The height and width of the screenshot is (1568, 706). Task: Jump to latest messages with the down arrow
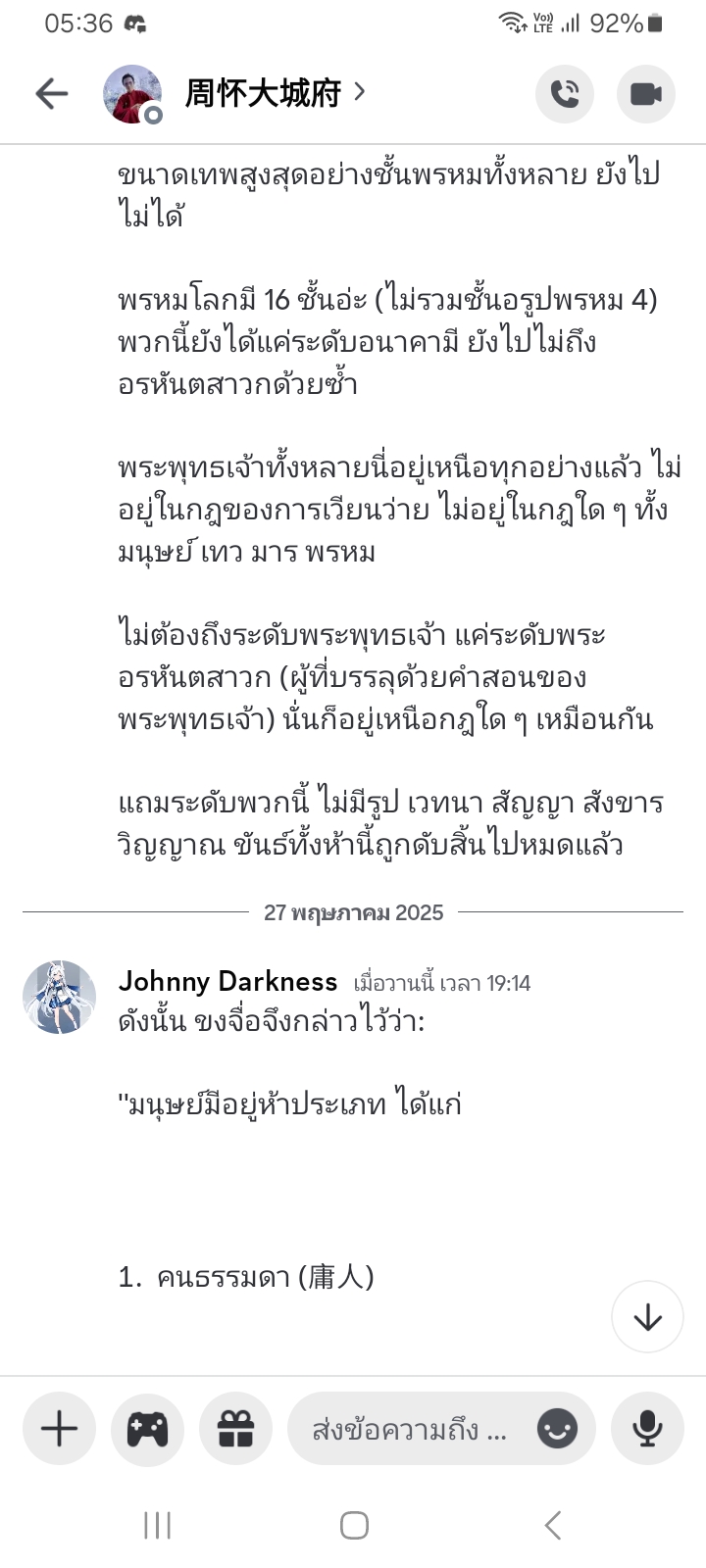[x=647, y=1317]
